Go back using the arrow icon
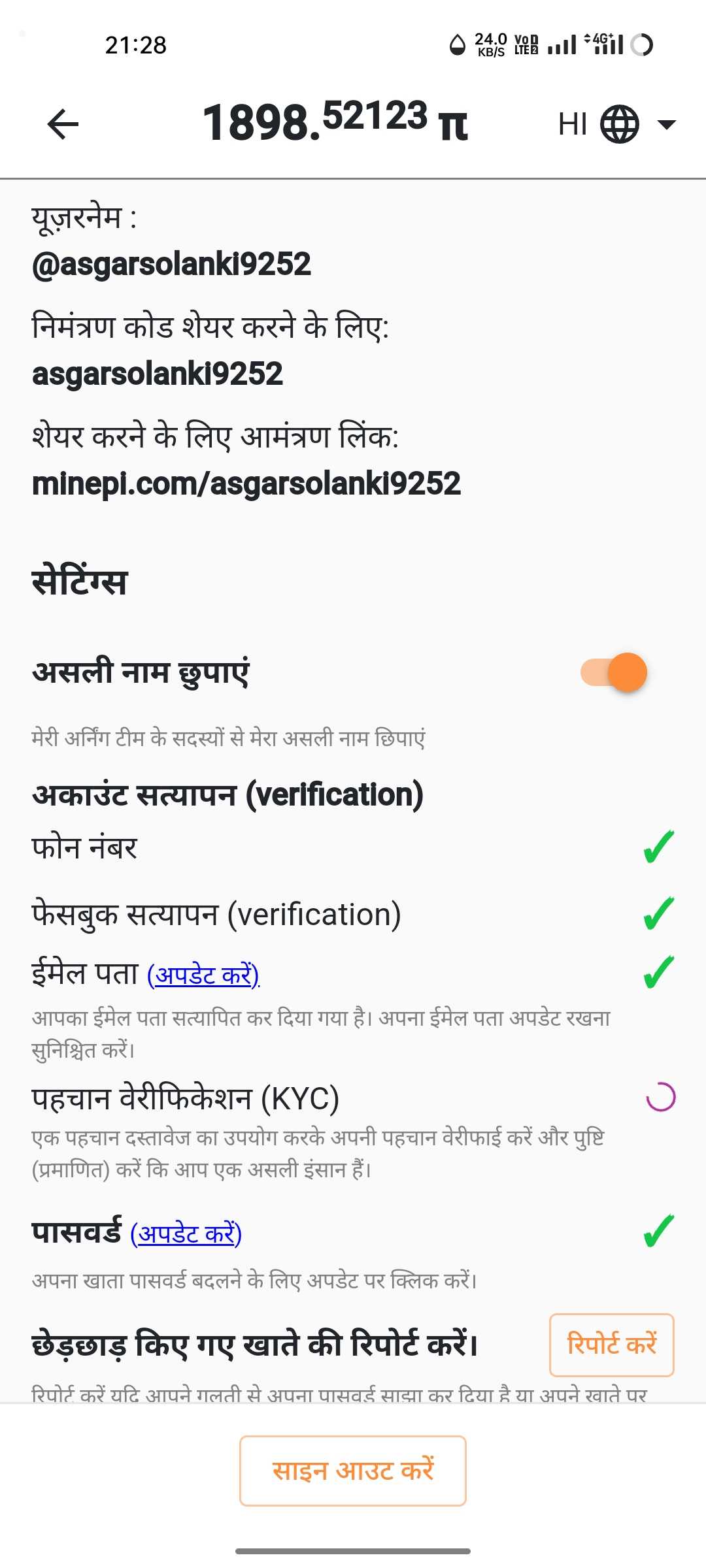The height and width of the screenshot is (1568, 706). tap(63, 124)
